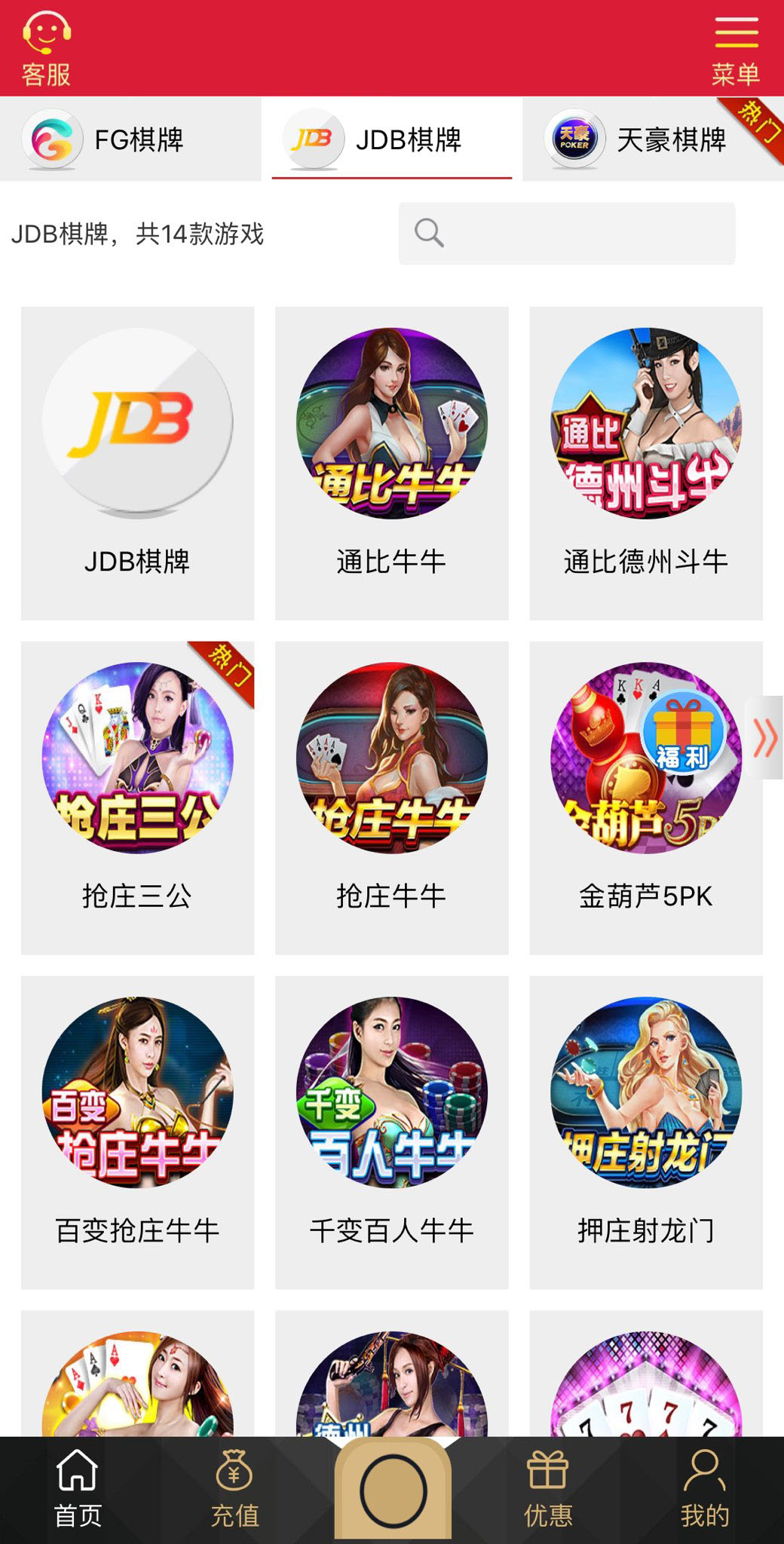
Task: Open the 通比德州斗牛 game
Action: click(x=646, y=463)
